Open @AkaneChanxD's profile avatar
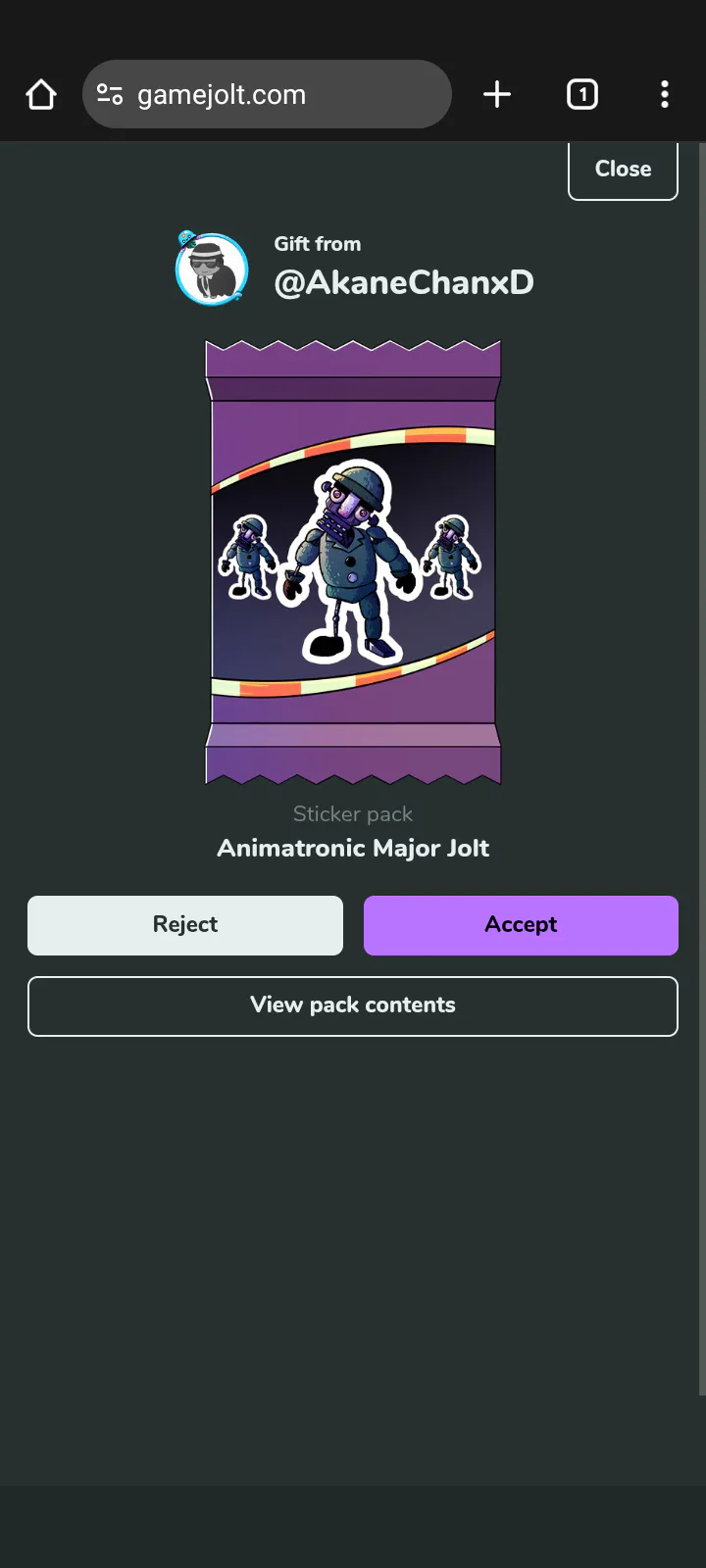Viewport: 706px width, 1568px height. click(x=212, y=269)
